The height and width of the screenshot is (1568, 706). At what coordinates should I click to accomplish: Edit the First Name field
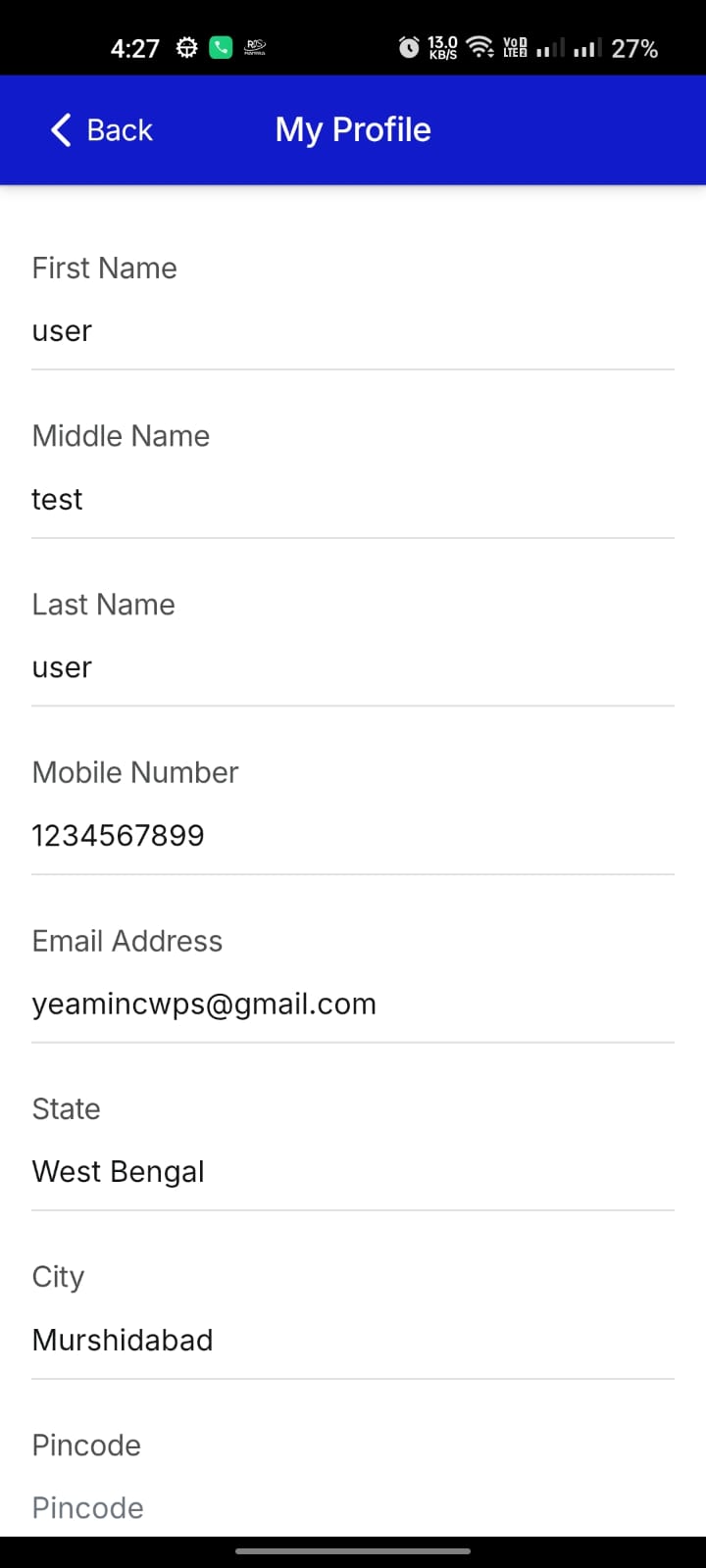click(351, 331)
